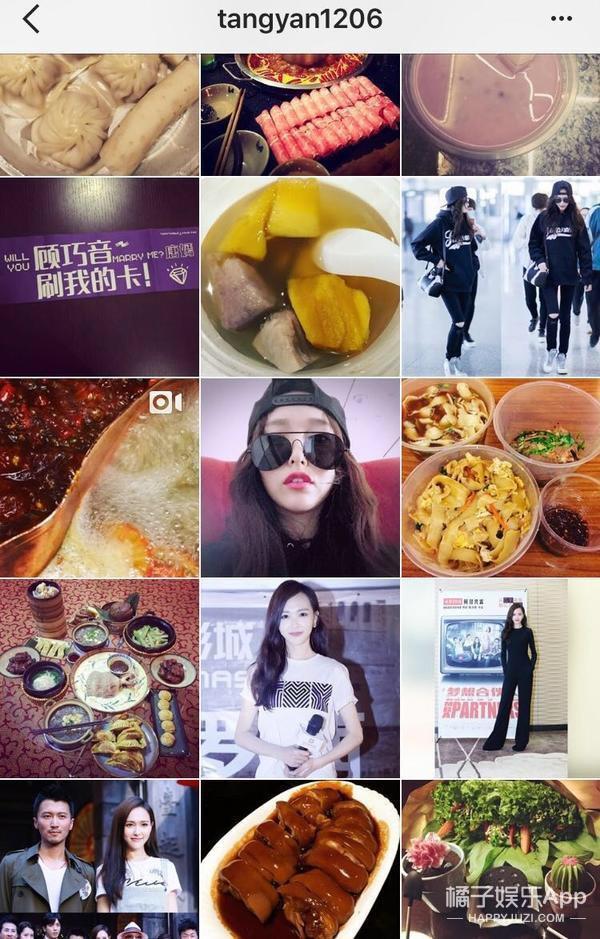Open the noodle takeout containers post
The image size is (600, 939).
coord(500,477)
